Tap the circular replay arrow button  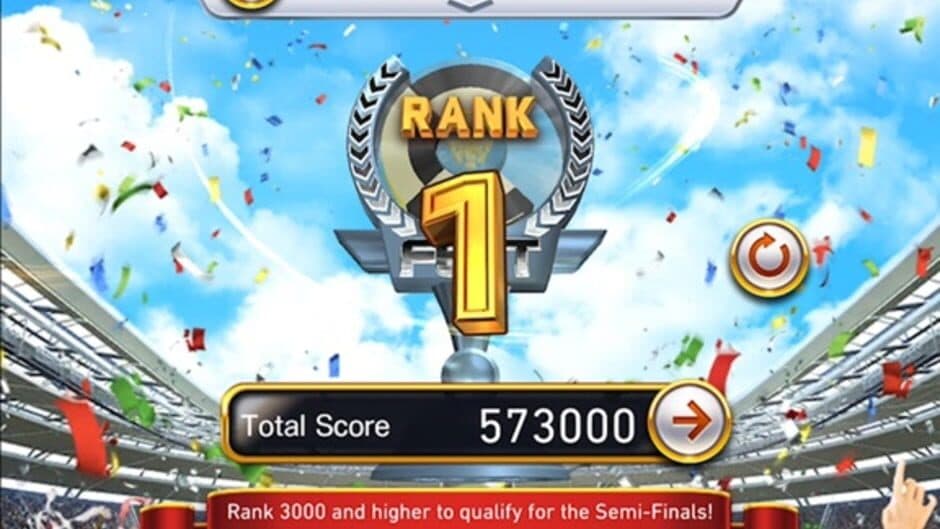pyautogui.click(x=768, y=259)
